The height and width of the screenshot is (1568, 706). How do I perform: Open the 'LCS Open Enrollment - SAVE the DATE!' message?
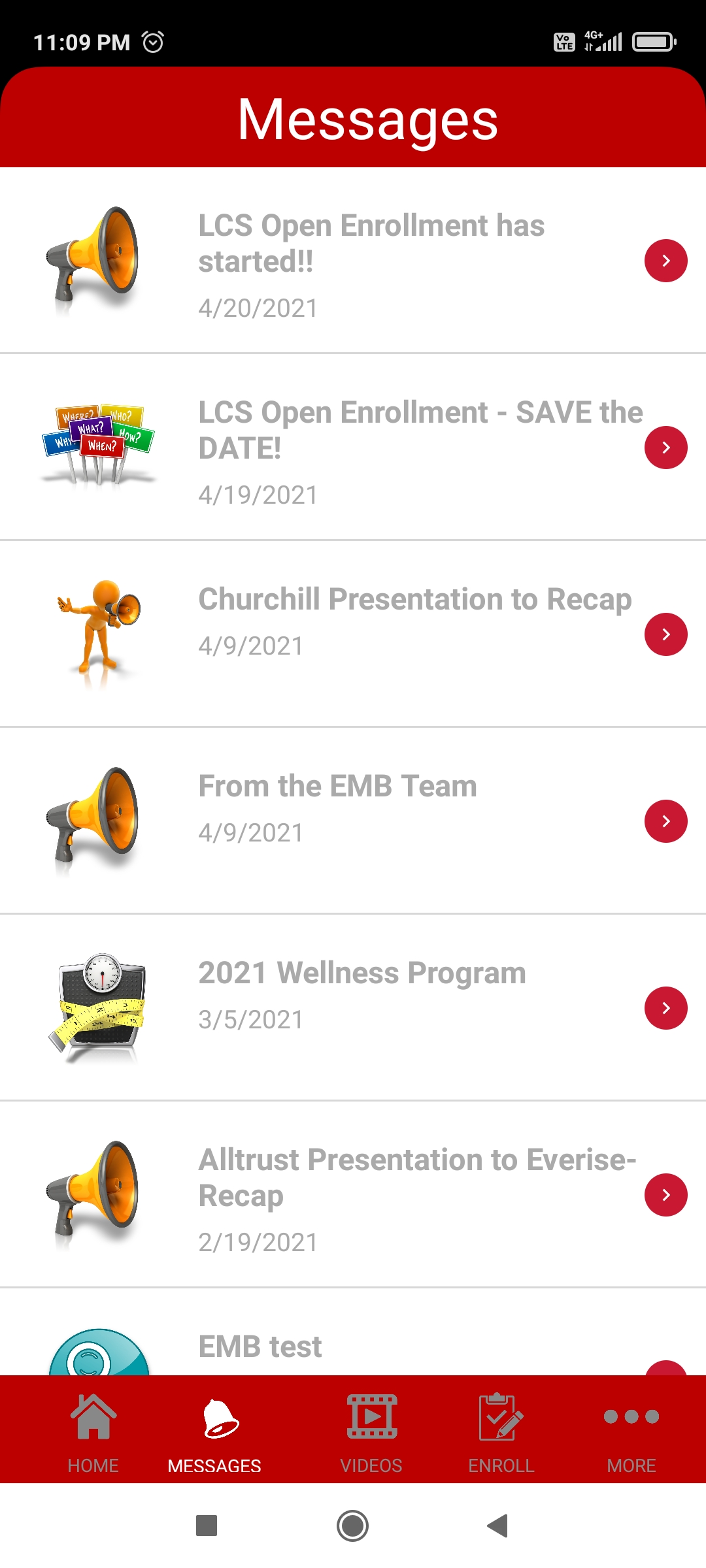tap(353, 448)
